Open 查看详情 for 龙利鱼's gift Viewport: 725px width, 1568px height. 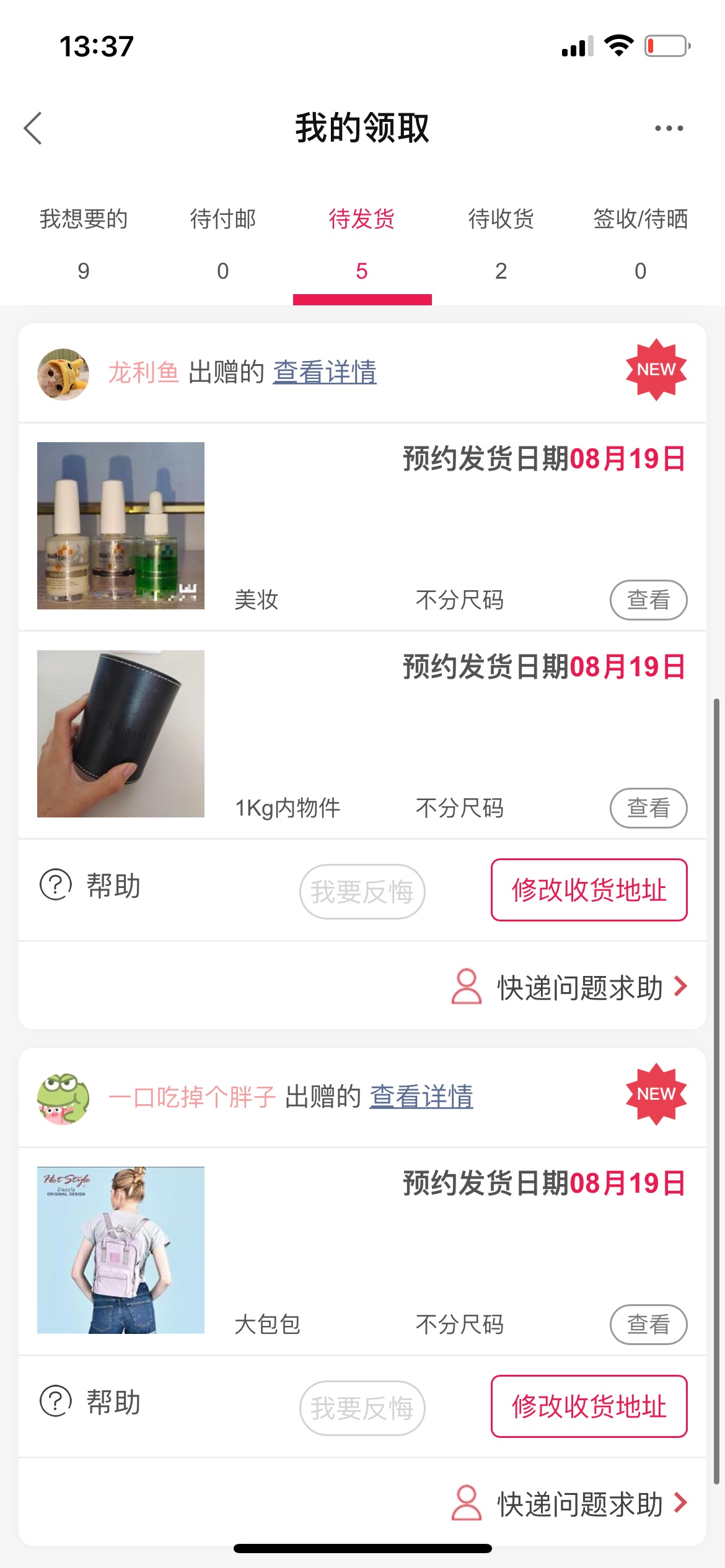325,372
